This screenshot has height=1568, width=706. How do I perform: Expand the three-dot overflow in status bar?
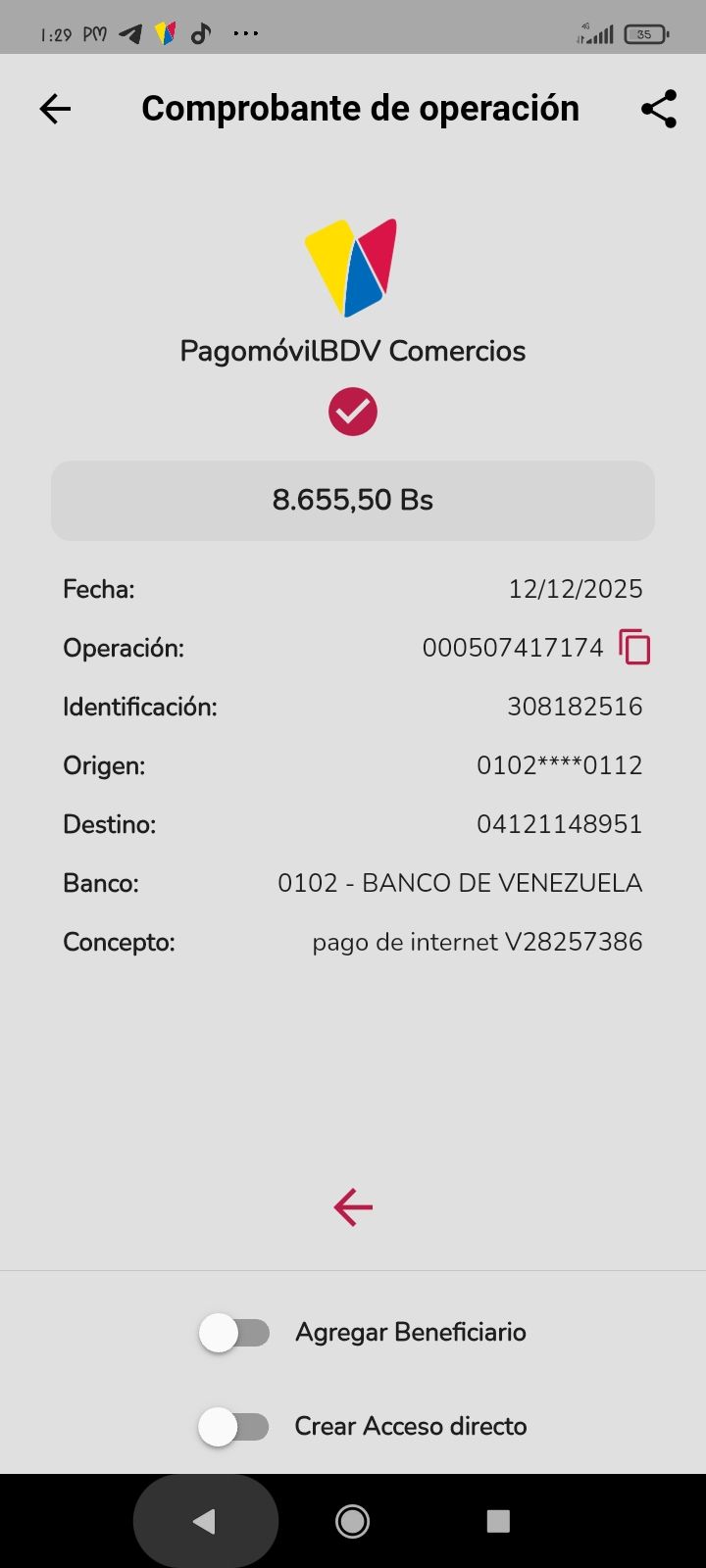click(x=244, y=32)
